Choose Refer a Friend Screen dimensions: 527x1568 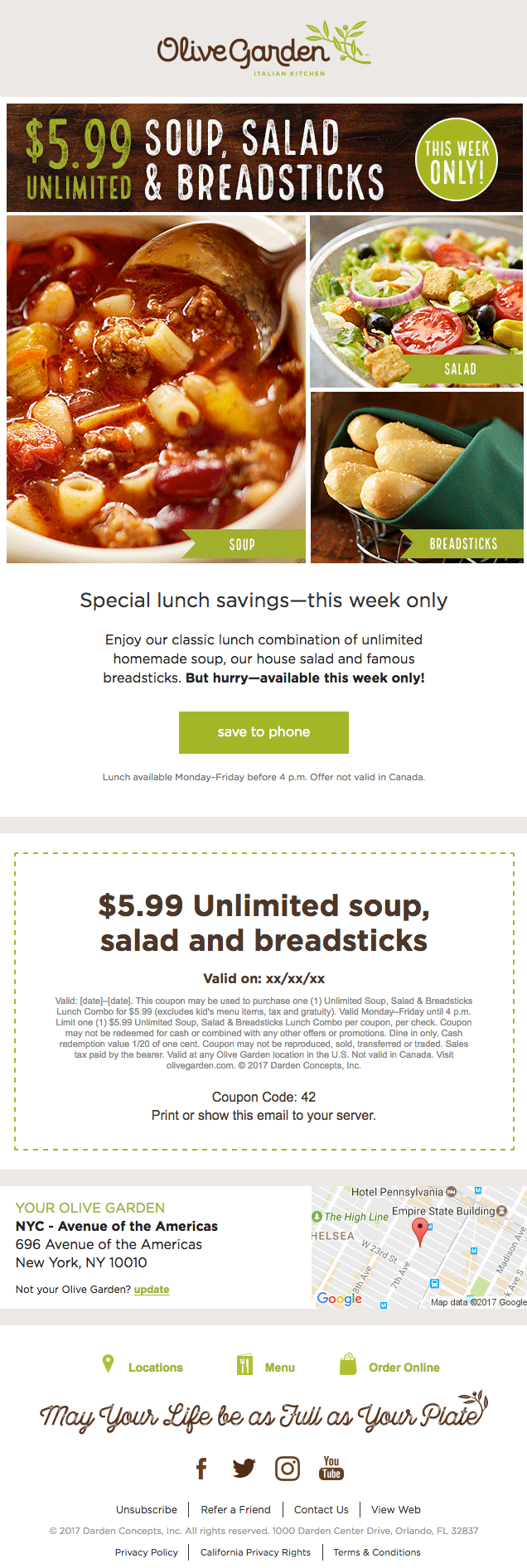236,1509
